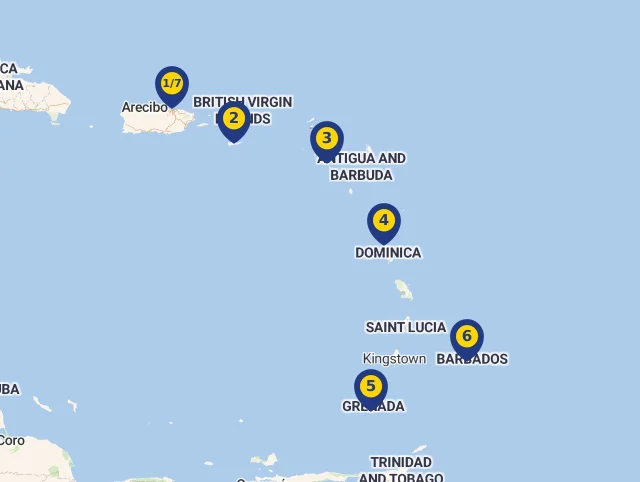640x482 pixels.
Task: Select marker 4 over Dominica
Action: point(384,221)
